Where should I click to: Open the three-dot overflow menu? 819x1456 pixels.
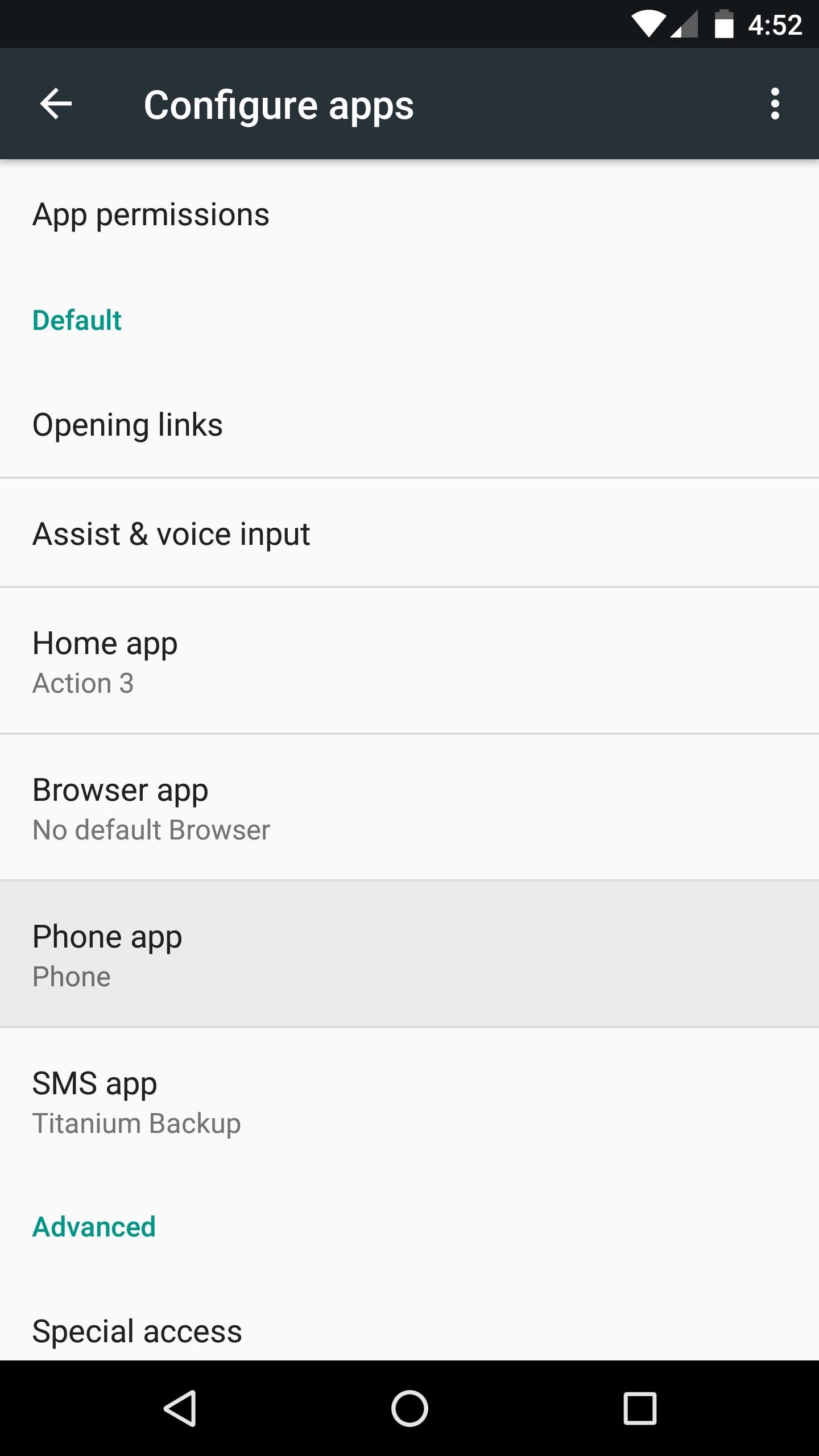[774, 104]
